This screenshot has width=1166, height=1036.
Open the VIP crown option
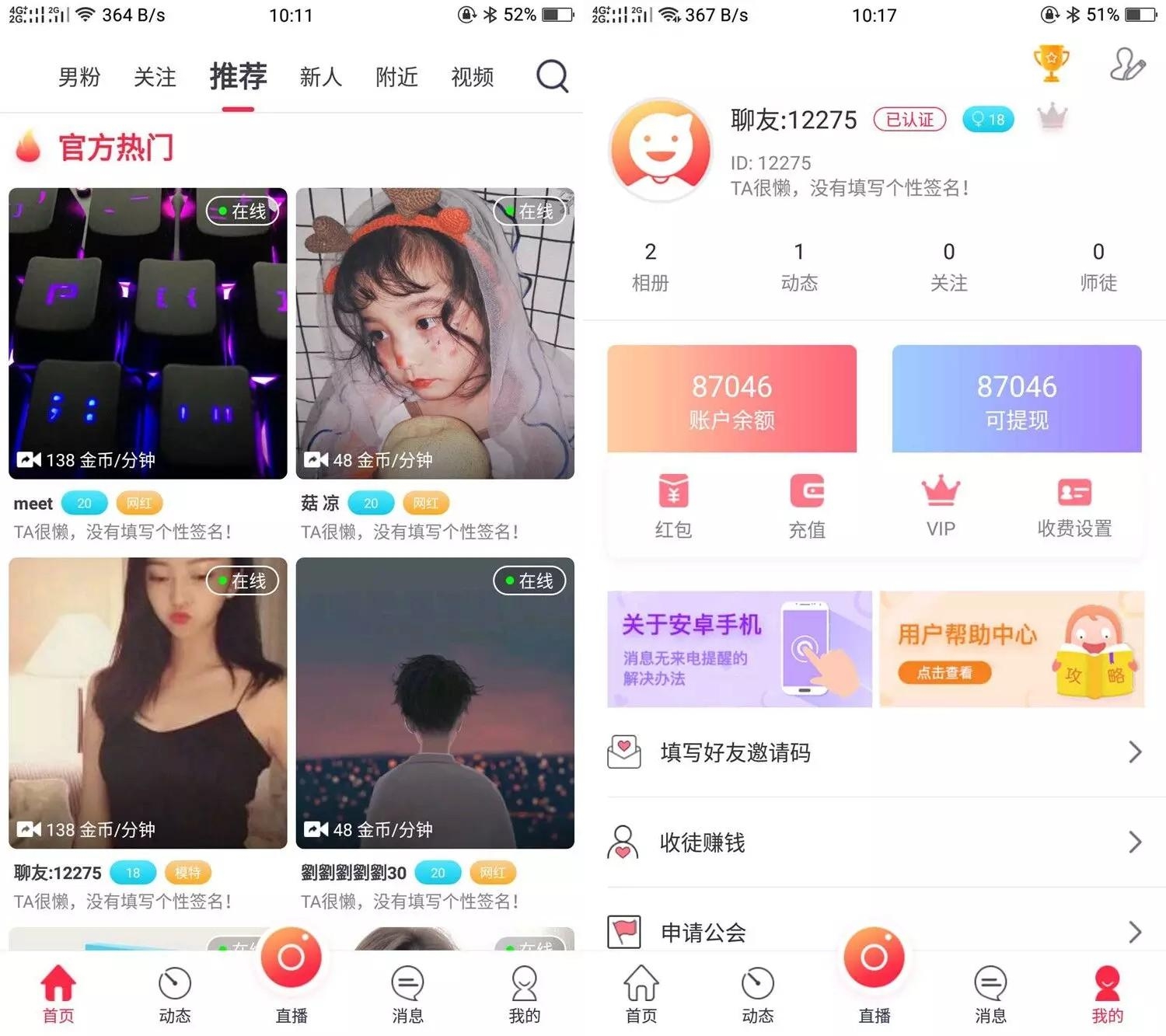pos(941,506)
